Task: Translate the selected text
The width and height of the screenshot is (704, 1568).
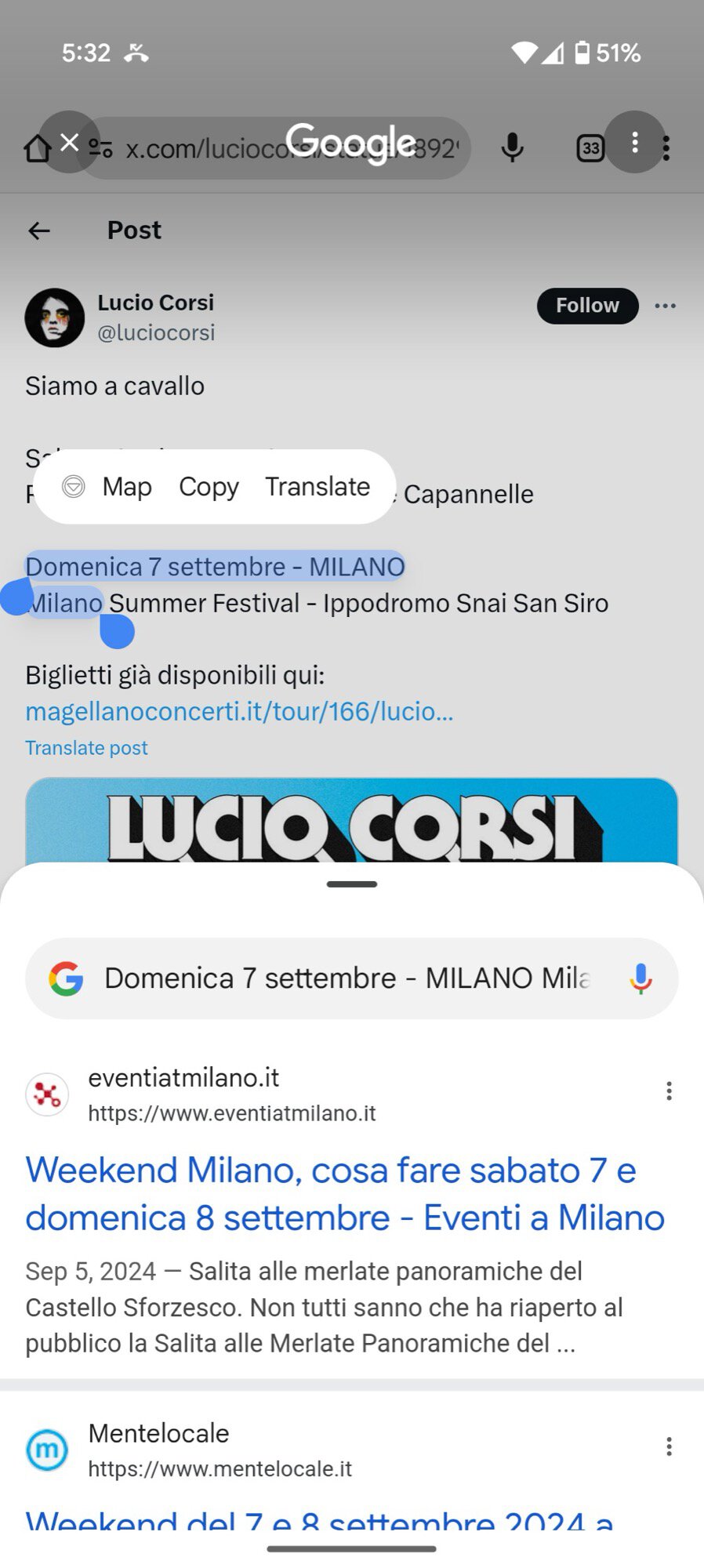Action: (x=317, y=487)
